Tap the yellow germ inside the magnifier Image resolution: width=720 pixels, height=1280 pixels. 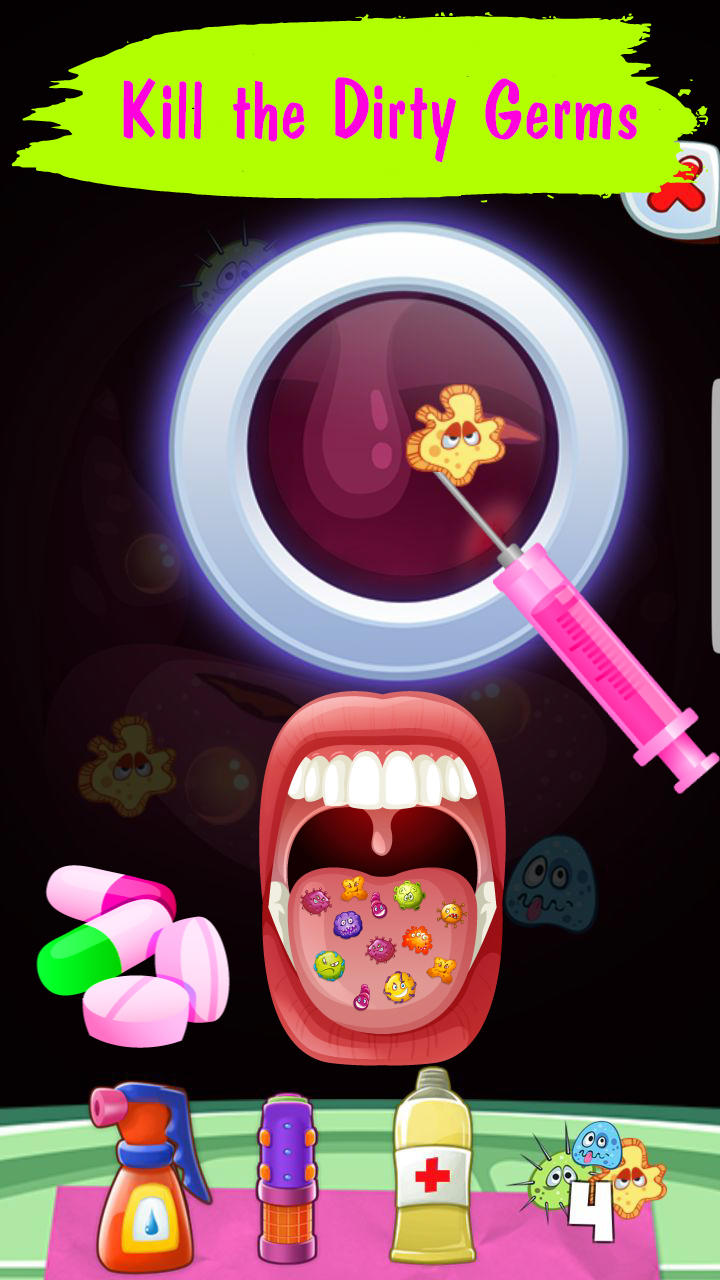[x=454, y=436]
